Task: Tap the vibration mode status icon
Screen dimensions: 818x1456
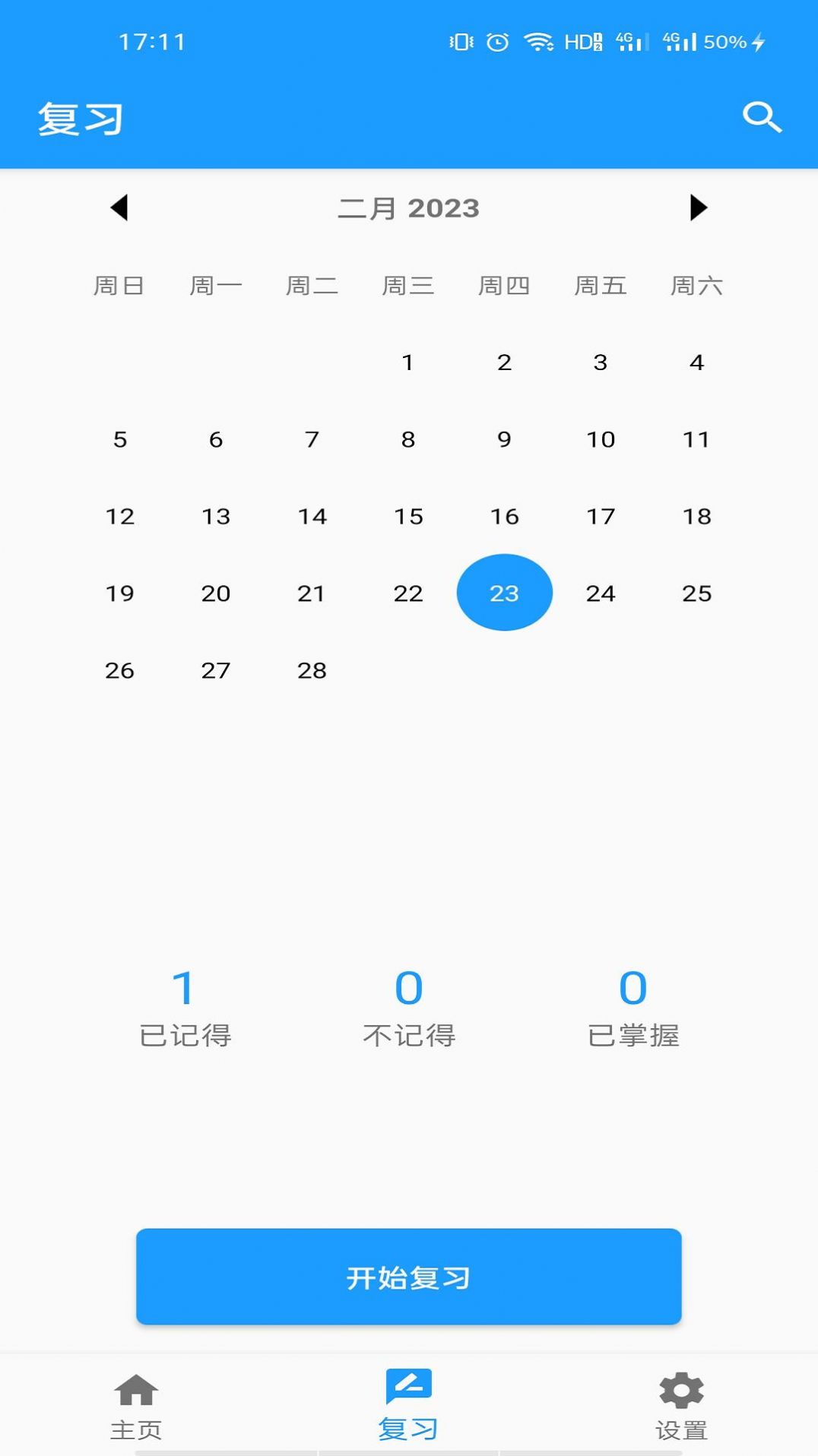Action: point(460,42)
